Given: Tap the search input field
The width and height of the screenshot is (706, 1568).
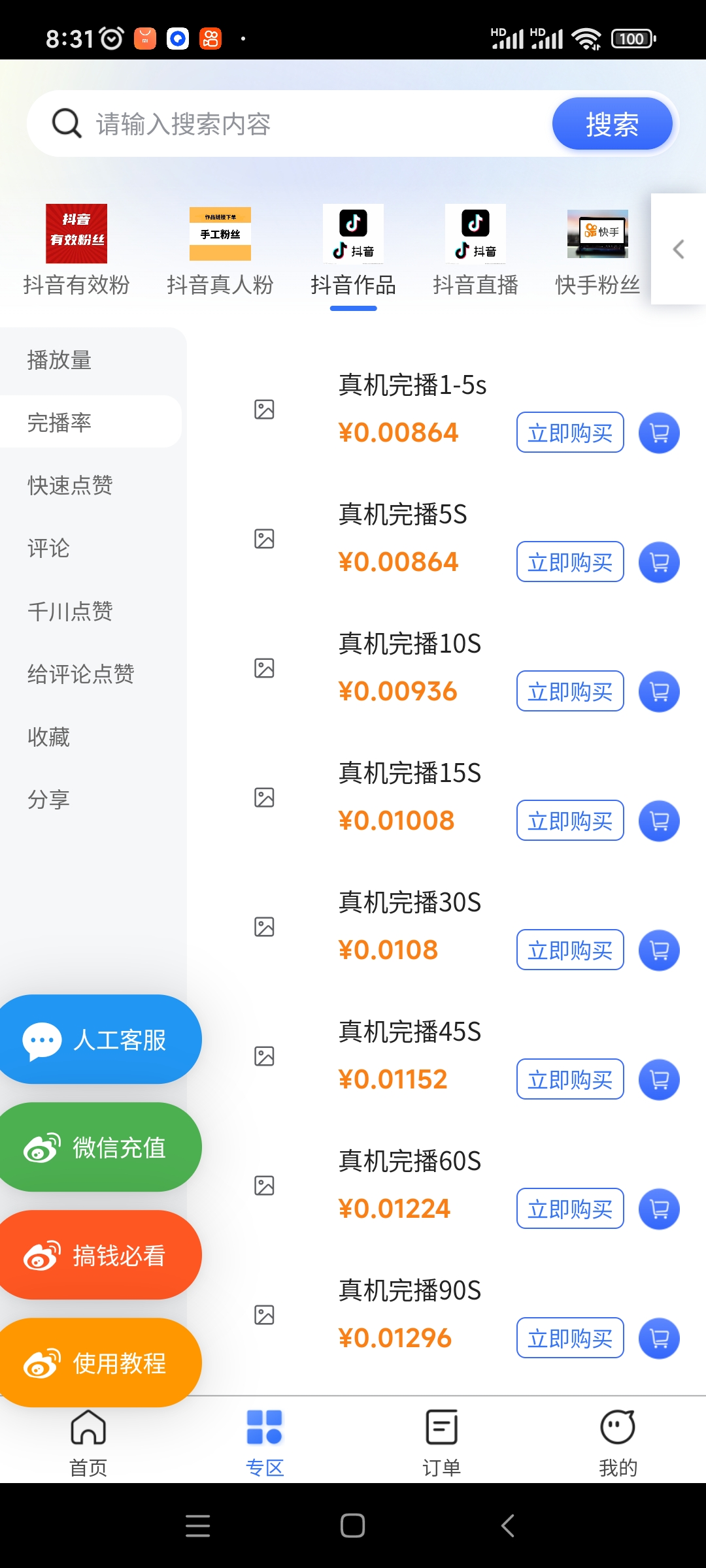Looking at the screenshot, I should (x=314, y=124).
